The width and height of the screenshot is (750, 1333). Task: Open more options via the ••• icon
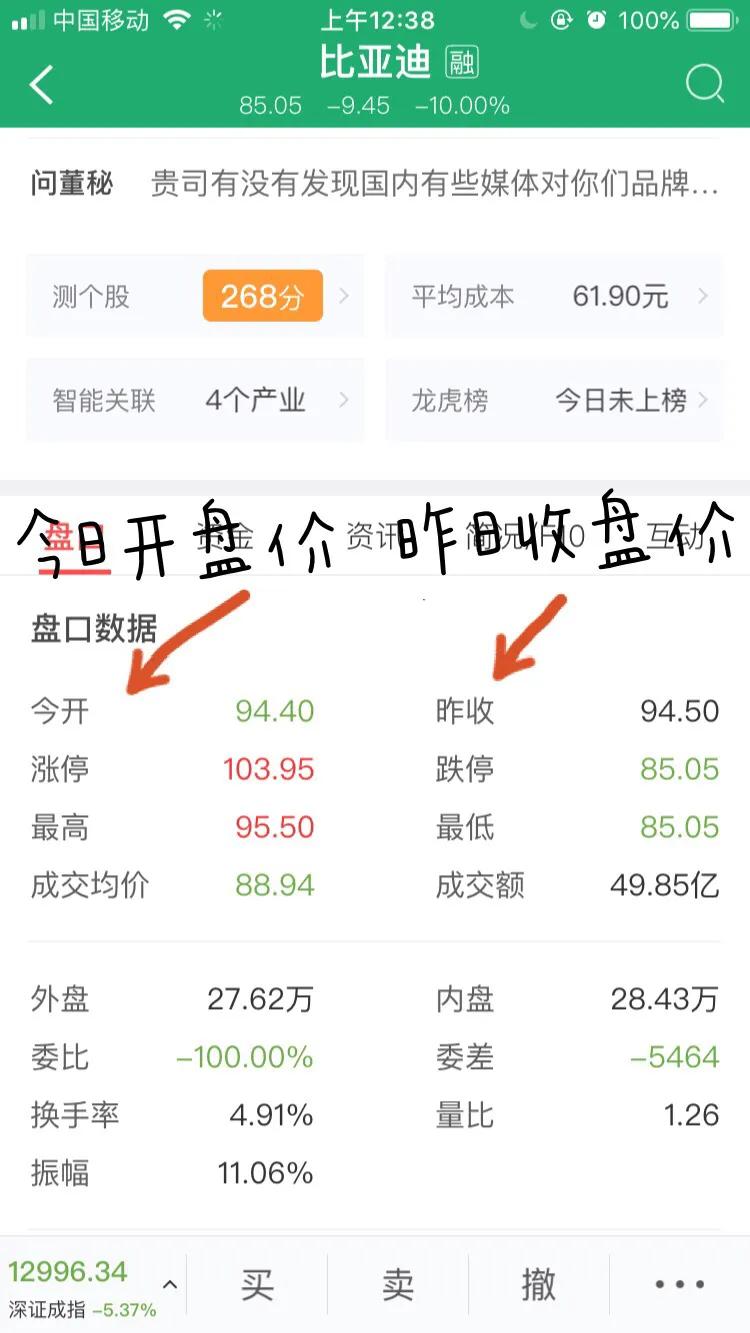tap(676, 1283)
